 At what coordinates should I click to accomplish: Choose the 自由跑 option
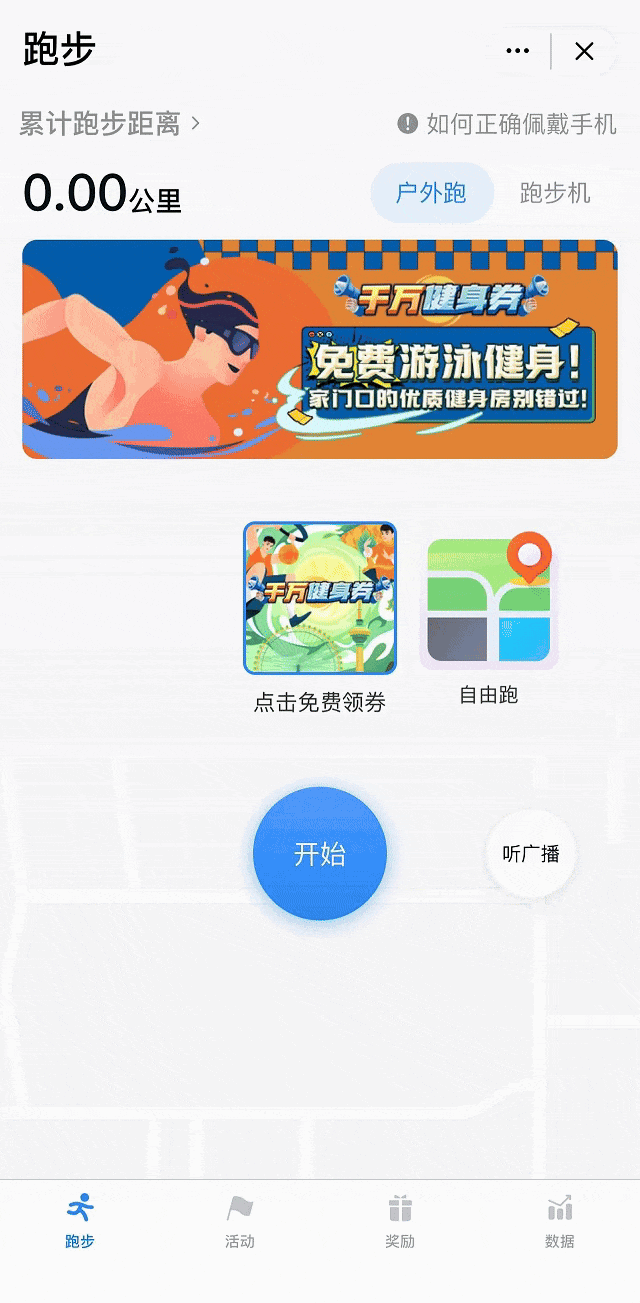click(x=489, y=605)
